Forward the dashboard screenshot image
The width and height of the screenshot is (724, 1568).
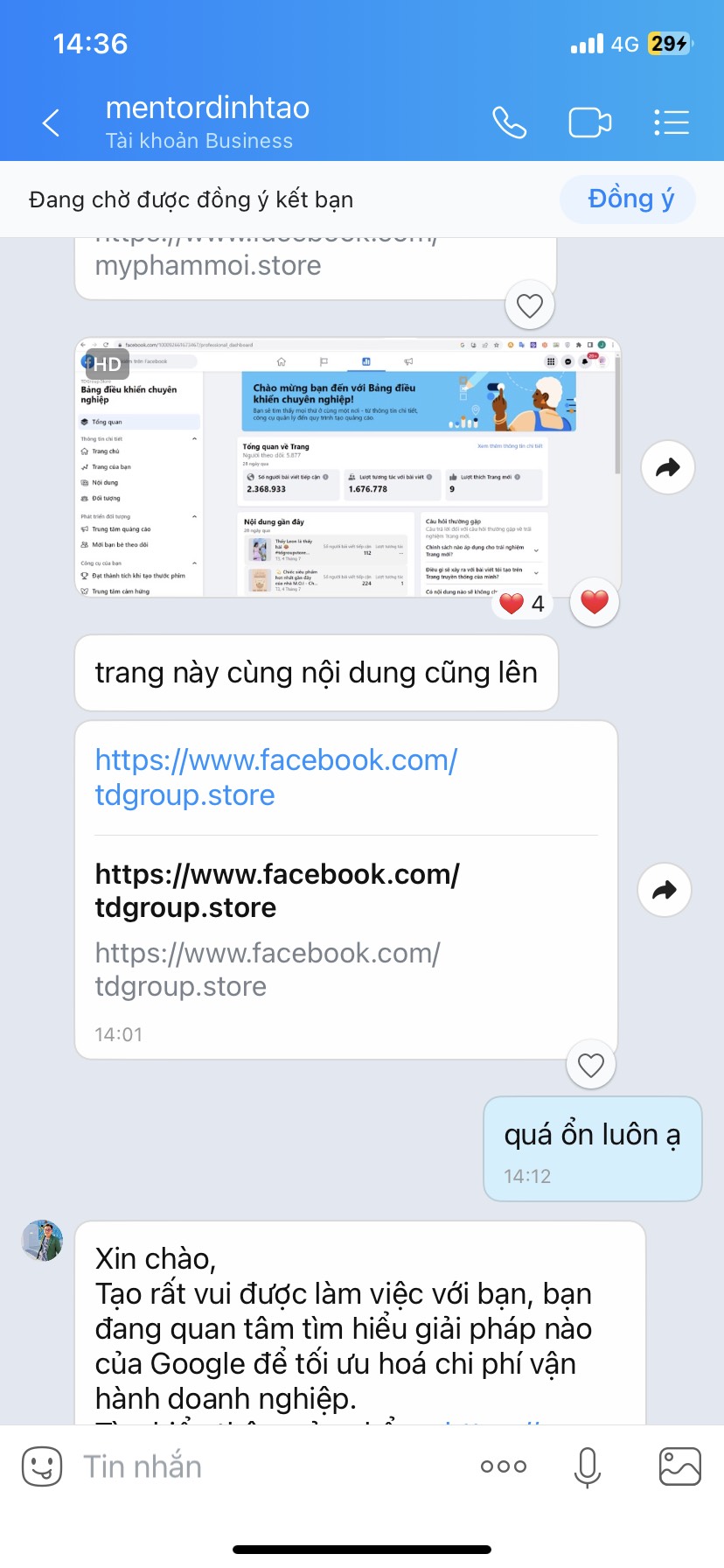667,468
